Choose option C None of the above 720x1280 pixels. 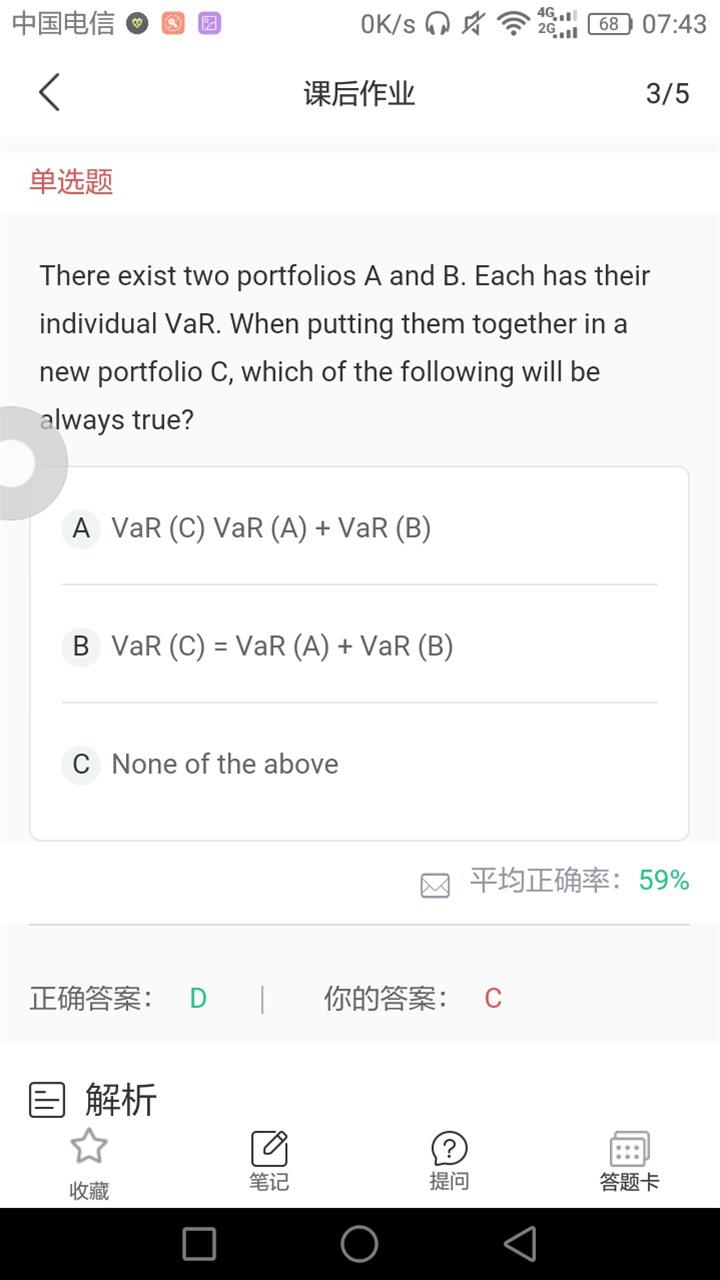(x=359, y=764)
